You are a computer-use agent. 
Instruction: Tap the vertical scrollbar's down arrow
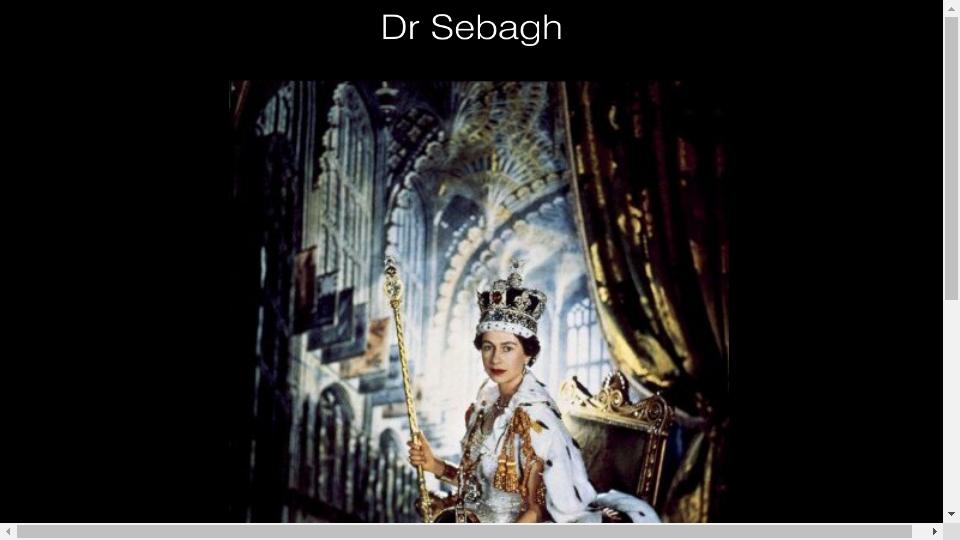click(951, 514)
